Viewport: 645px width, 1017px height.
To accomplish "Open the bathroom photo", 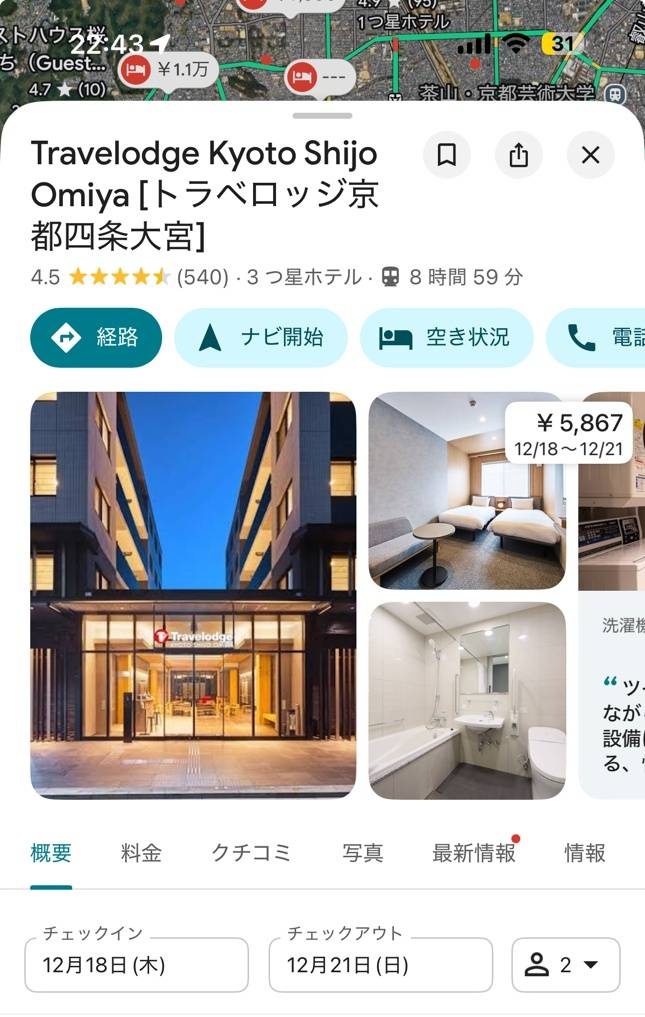I will (x=466, y=700).
